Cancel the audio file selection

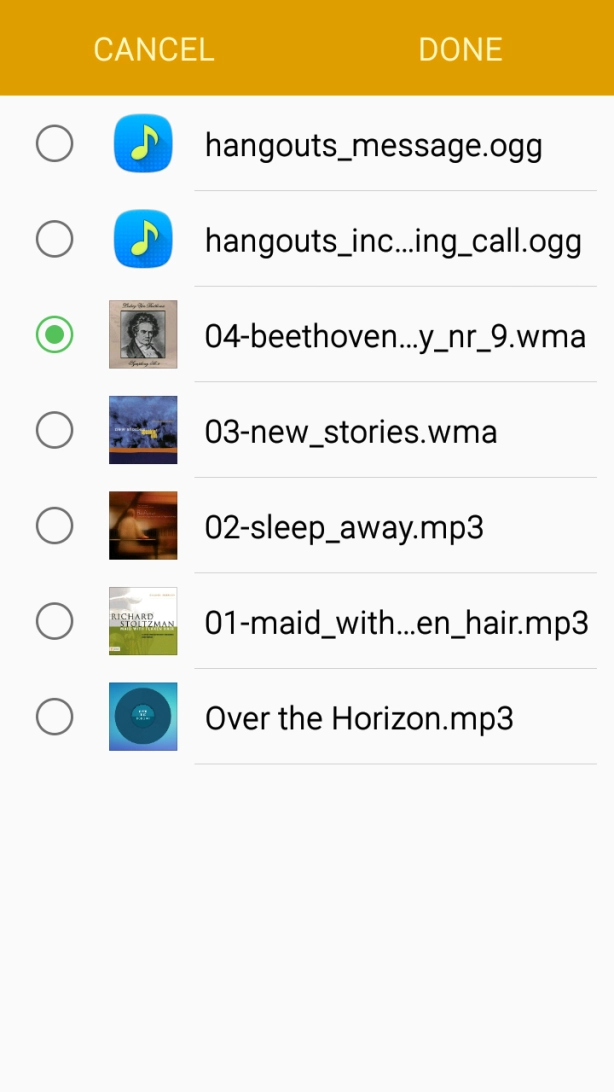pos(154,49)
